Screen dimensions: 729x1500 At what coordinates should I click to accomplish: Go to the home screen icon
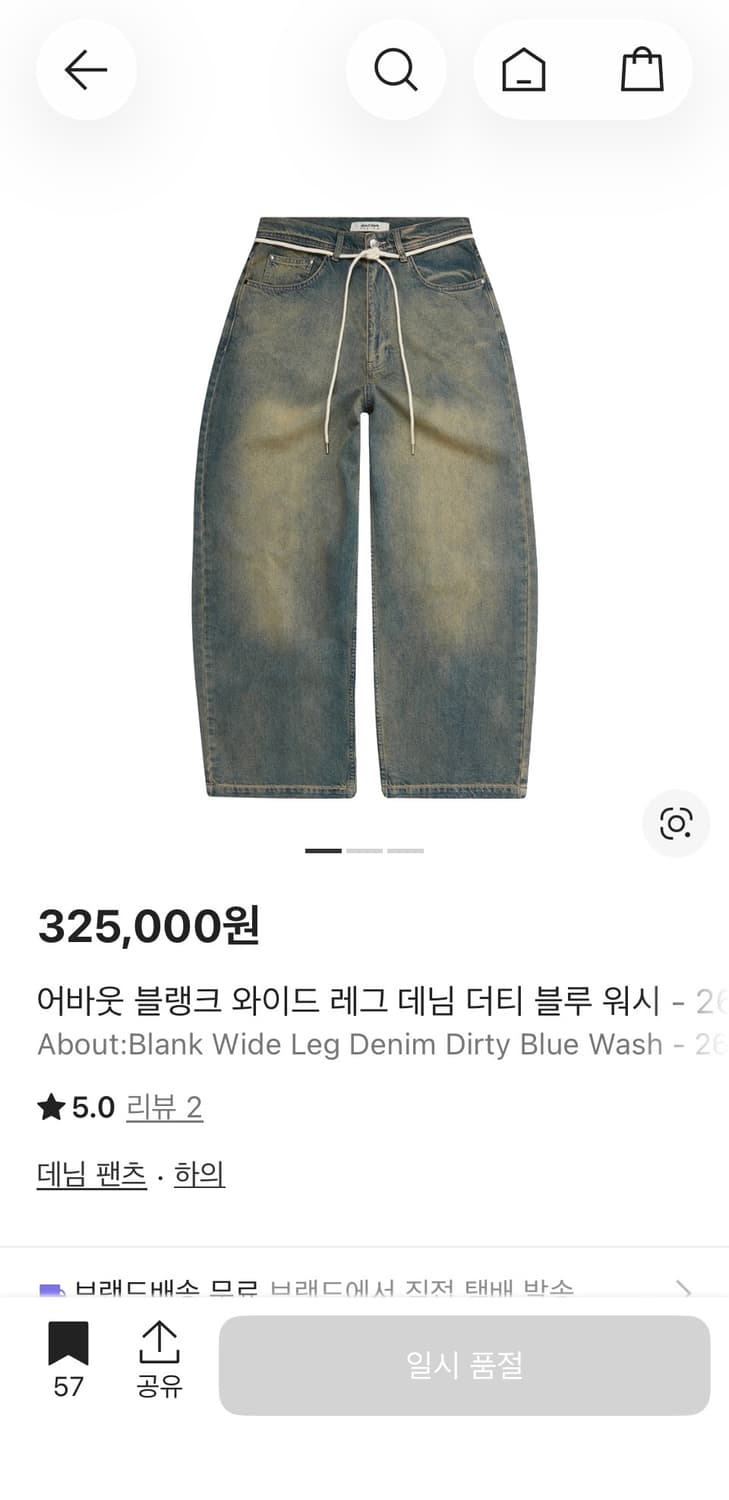point(521,69)
